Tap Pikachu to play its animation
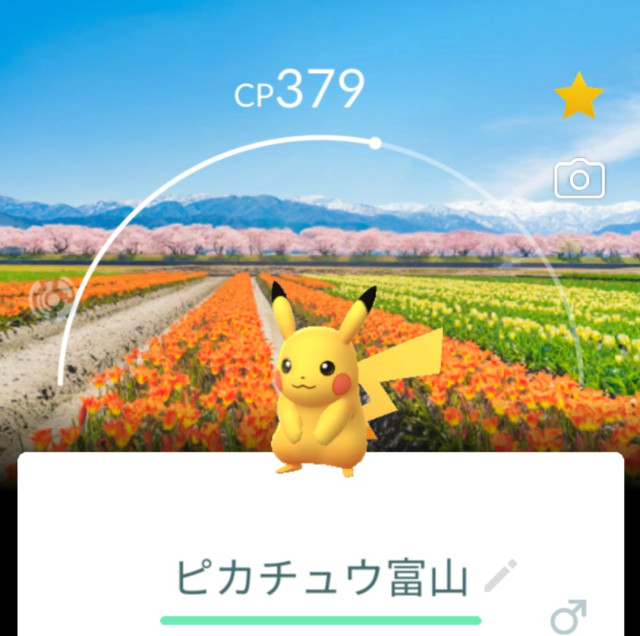The image size is (640, 636). (320, 385)
